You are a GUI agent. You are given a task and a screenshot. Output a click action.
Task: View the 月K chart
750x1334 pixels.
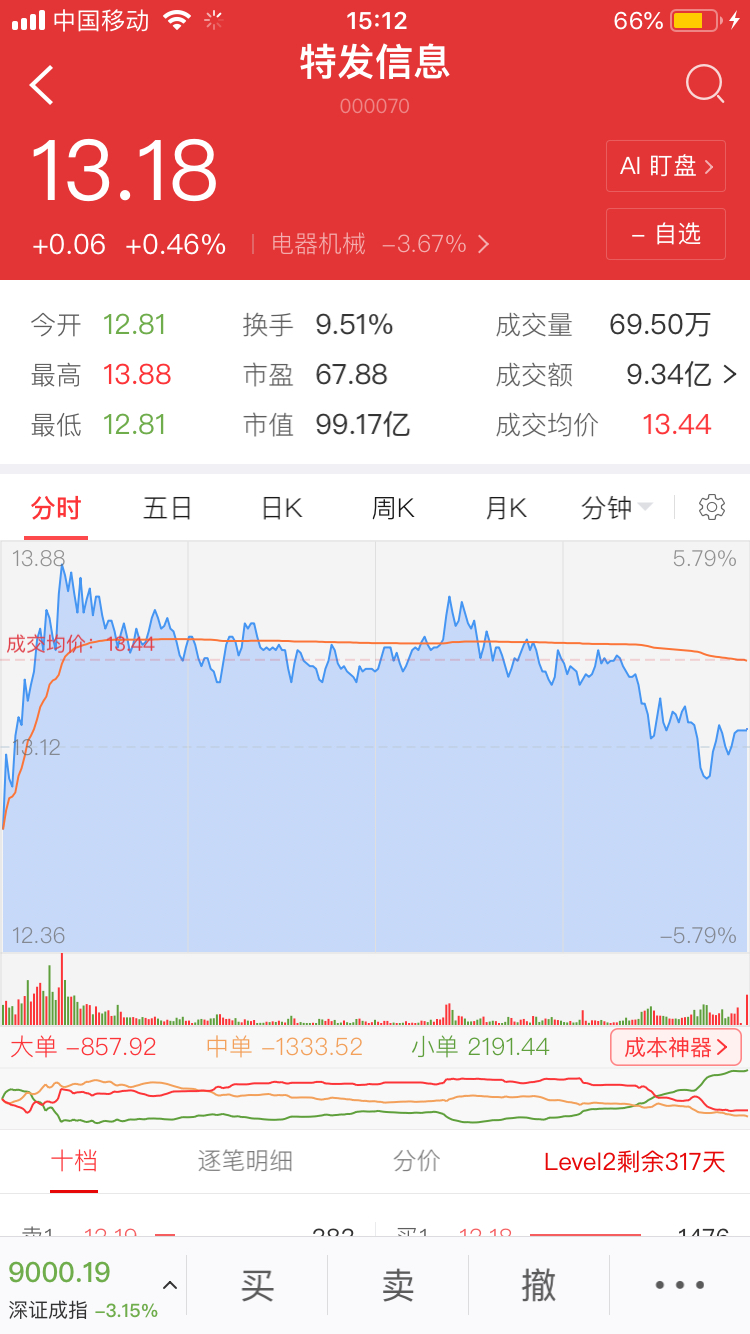[x=506, y=508]
